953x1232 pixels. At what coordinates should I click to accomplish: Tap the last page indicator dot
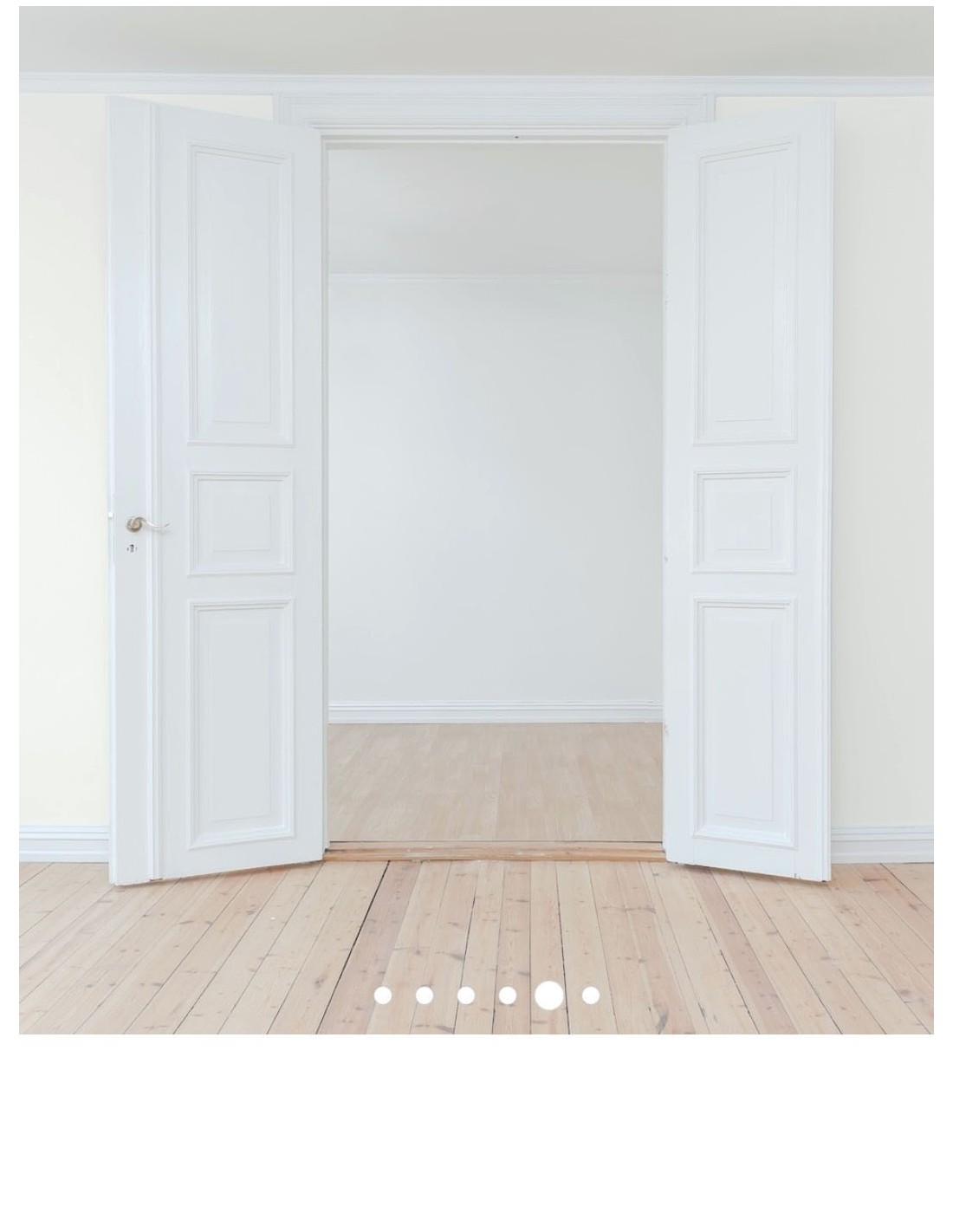click(x=590, y=995)
